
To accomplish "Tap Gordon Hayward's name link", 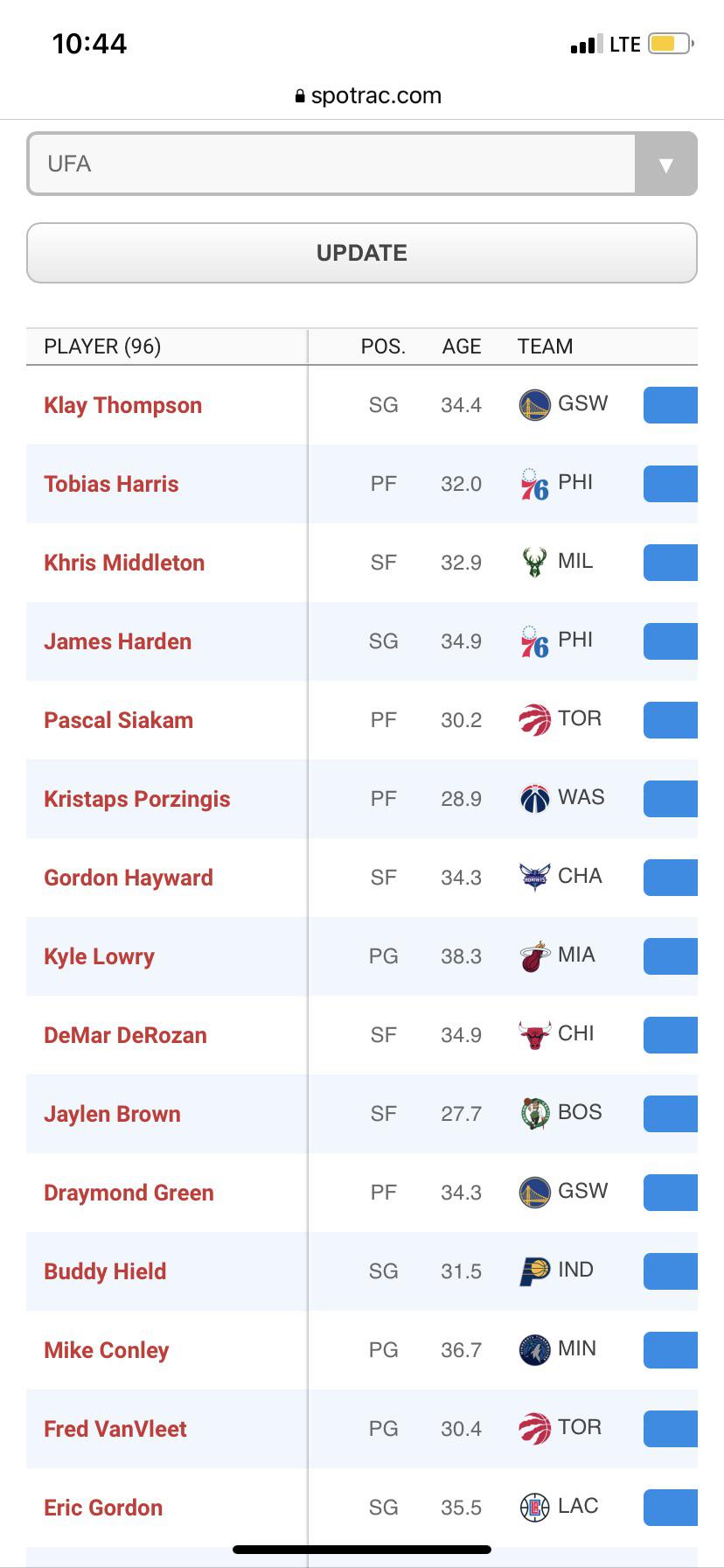I will [128, 878].
